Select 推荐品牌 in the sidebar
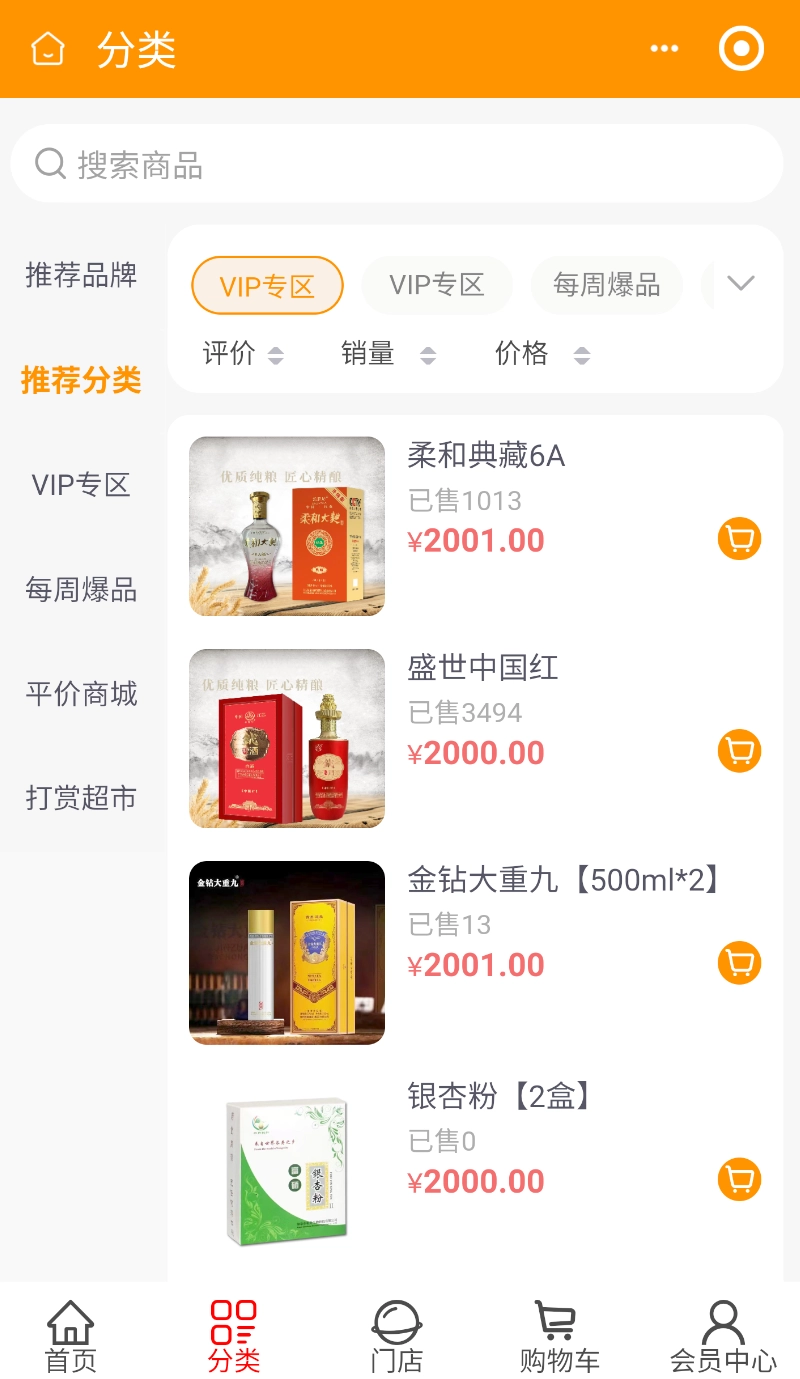Viewport: 800px width, 1379px height. (x=81, y=275)
